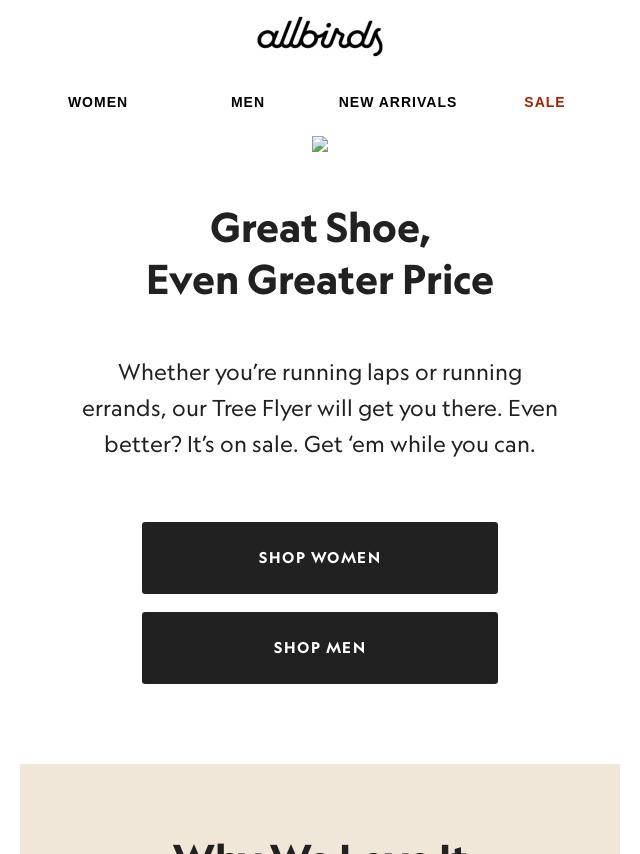This screenshot has width=640, height=854.
Task: Go to the MEN section
Action: click(247, 102)
